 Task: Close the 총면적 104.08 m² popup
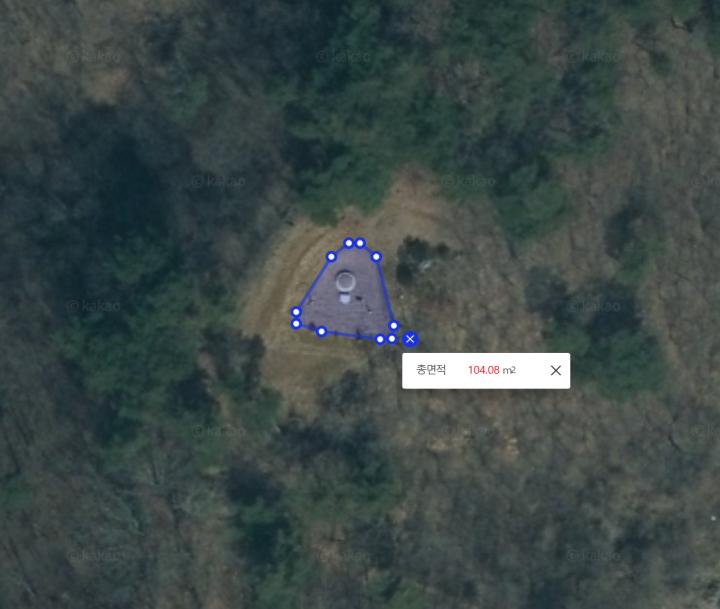point(556,370)
